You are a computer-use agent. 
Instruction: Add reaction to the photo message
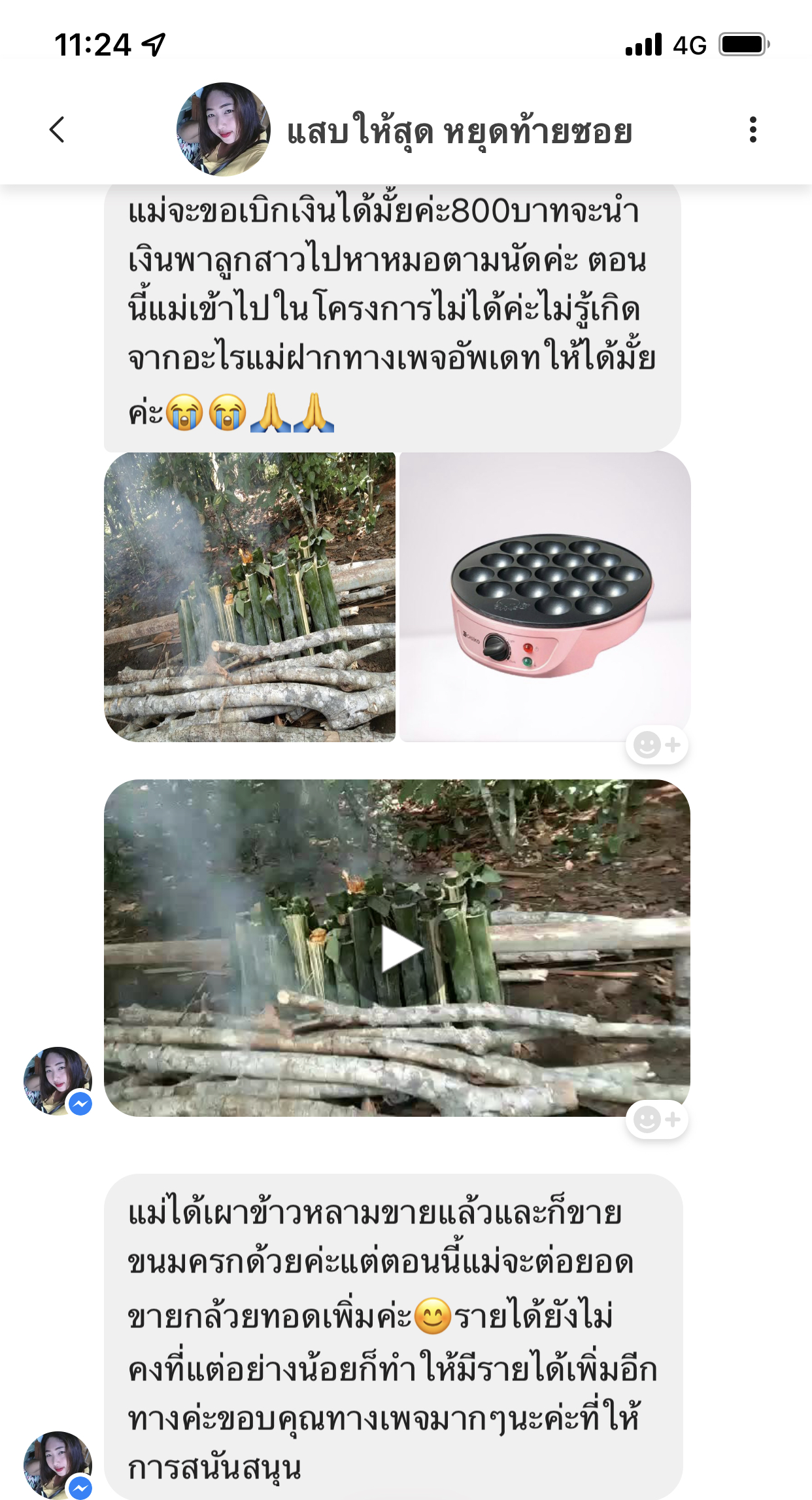(656, 745)
